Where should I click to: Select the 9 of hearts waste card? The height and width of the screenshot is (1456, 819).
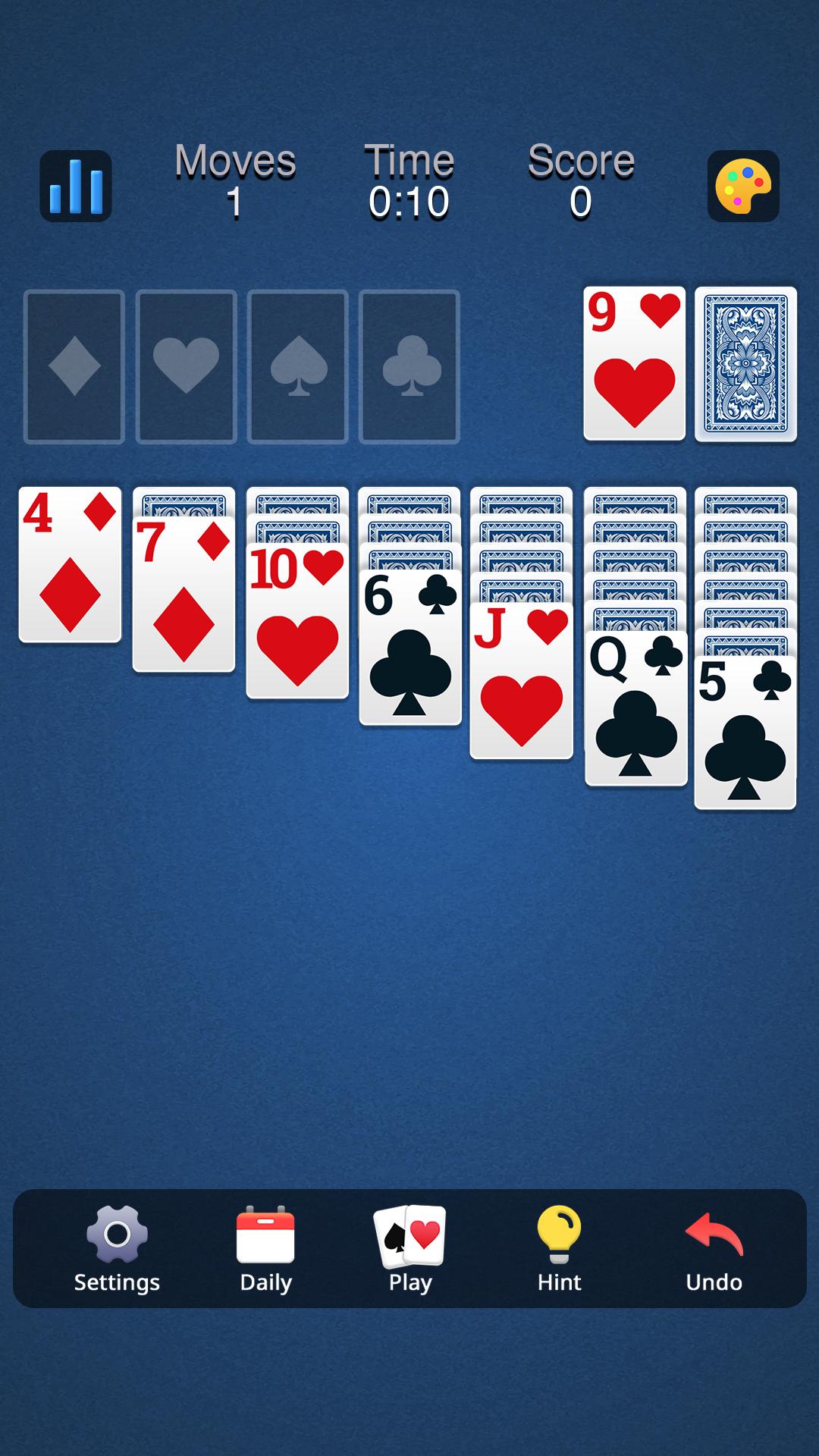[x=634, y=364]
